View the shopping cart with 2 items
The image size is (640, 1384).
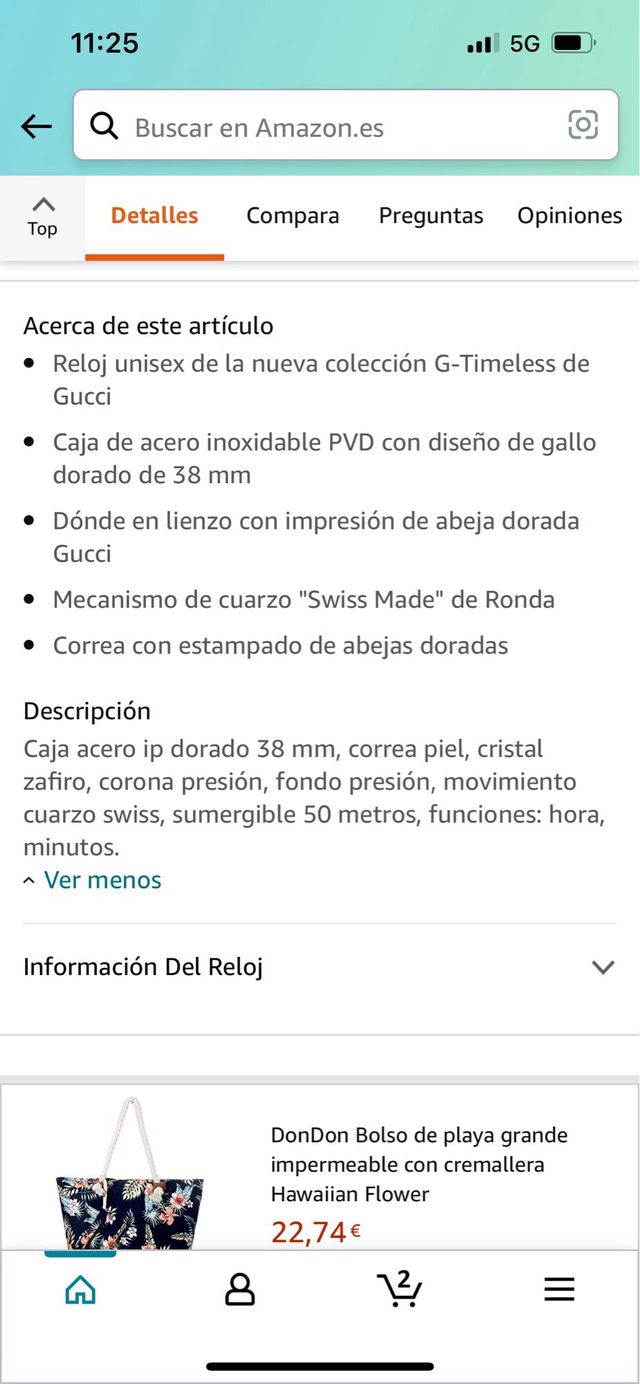(x=399, y=1290)
